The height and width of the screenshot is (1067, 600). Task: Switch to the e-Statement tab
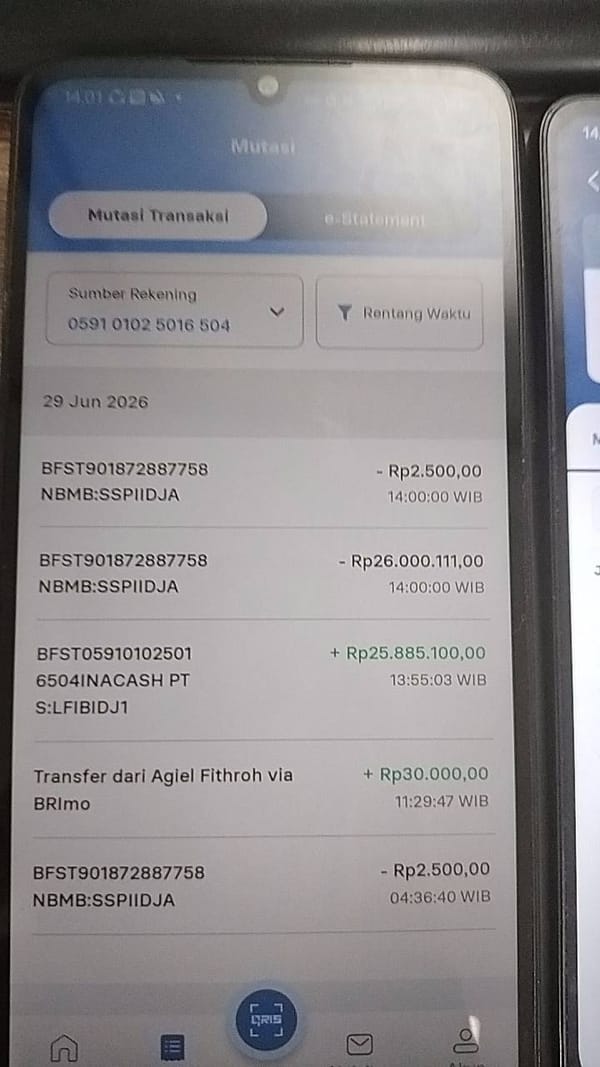coord(373,220)
